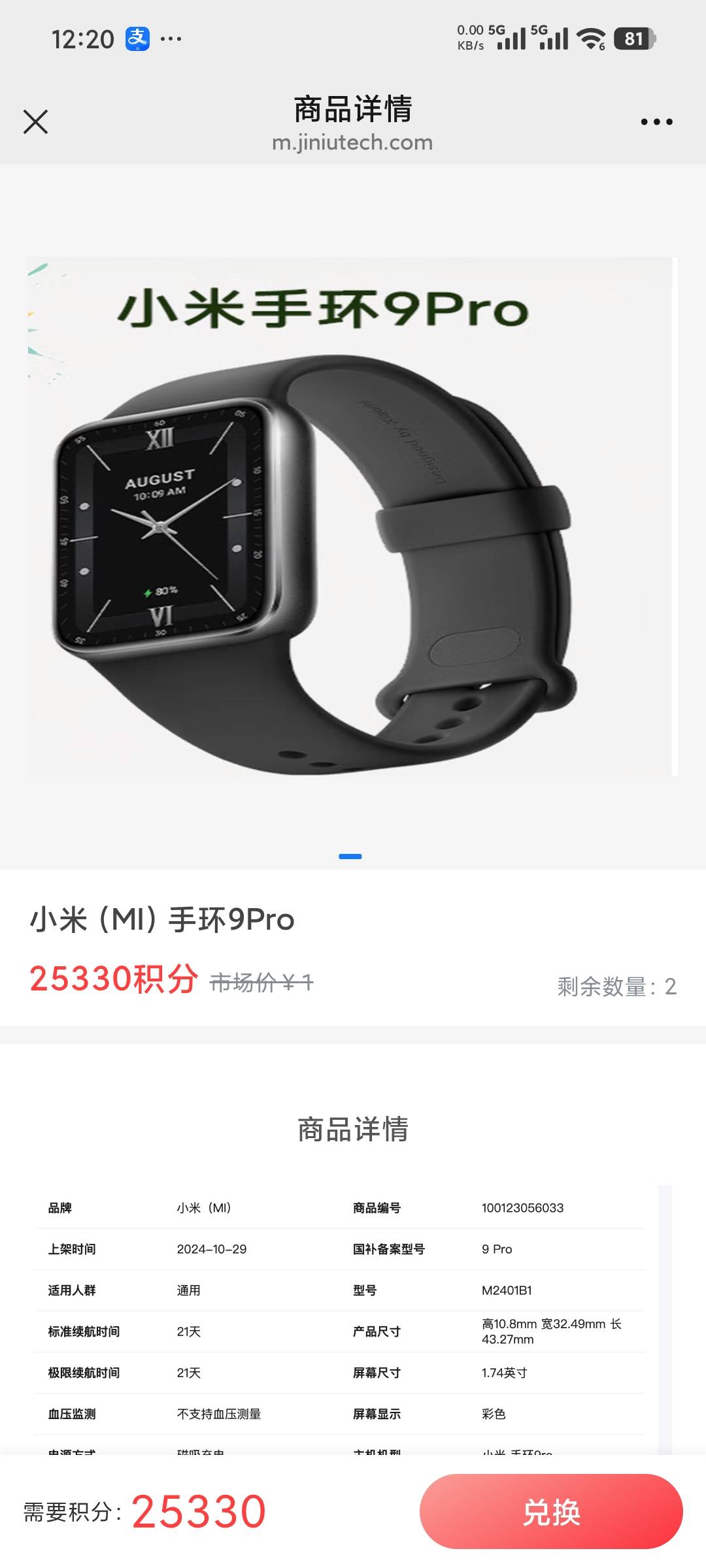706x1568 pixels.
Task: Tap the 兑换 redeem button
Action: point(551,1511)
